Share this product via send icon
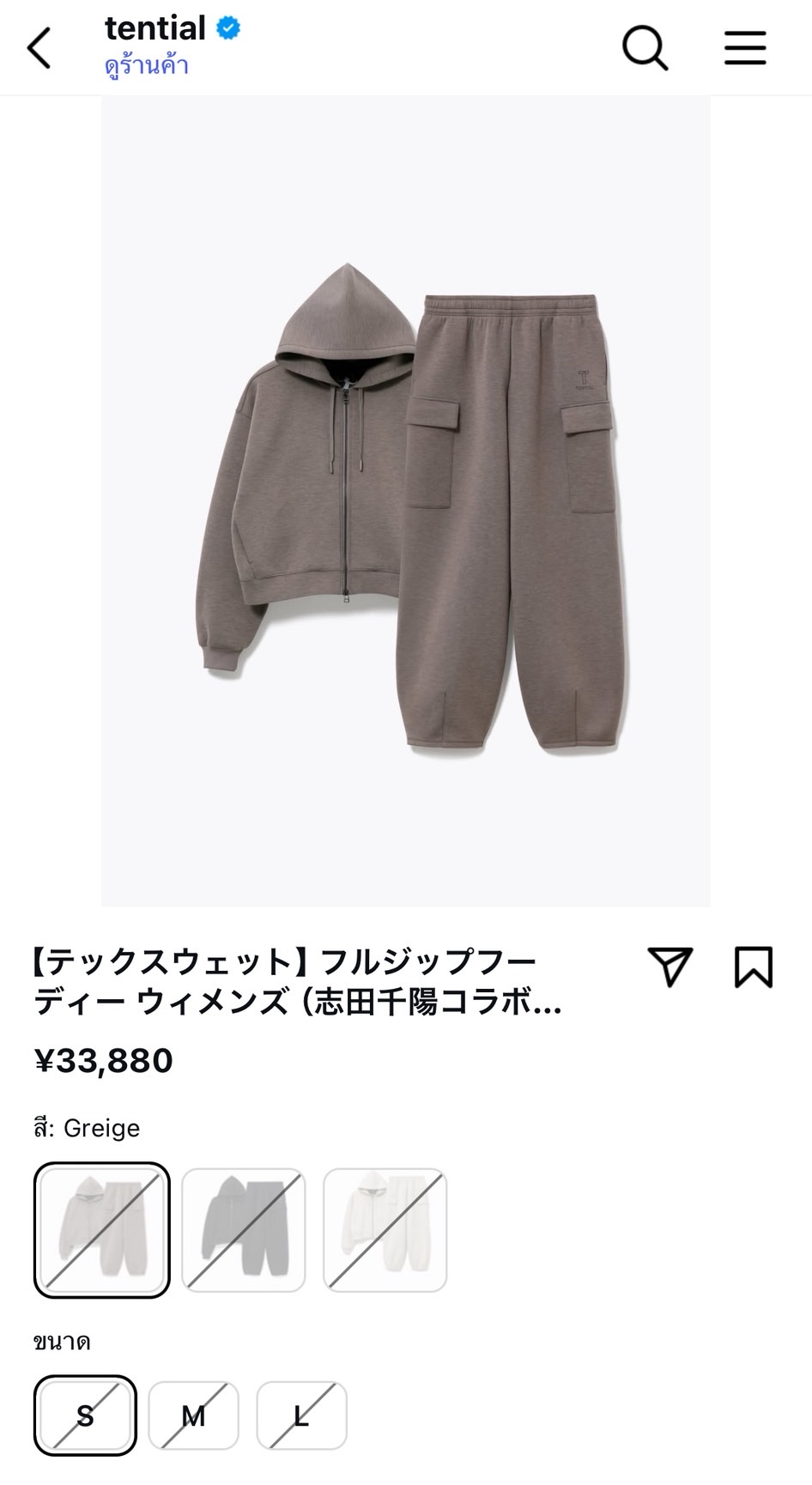The image size is (812, 1485). tap(670, 967)
